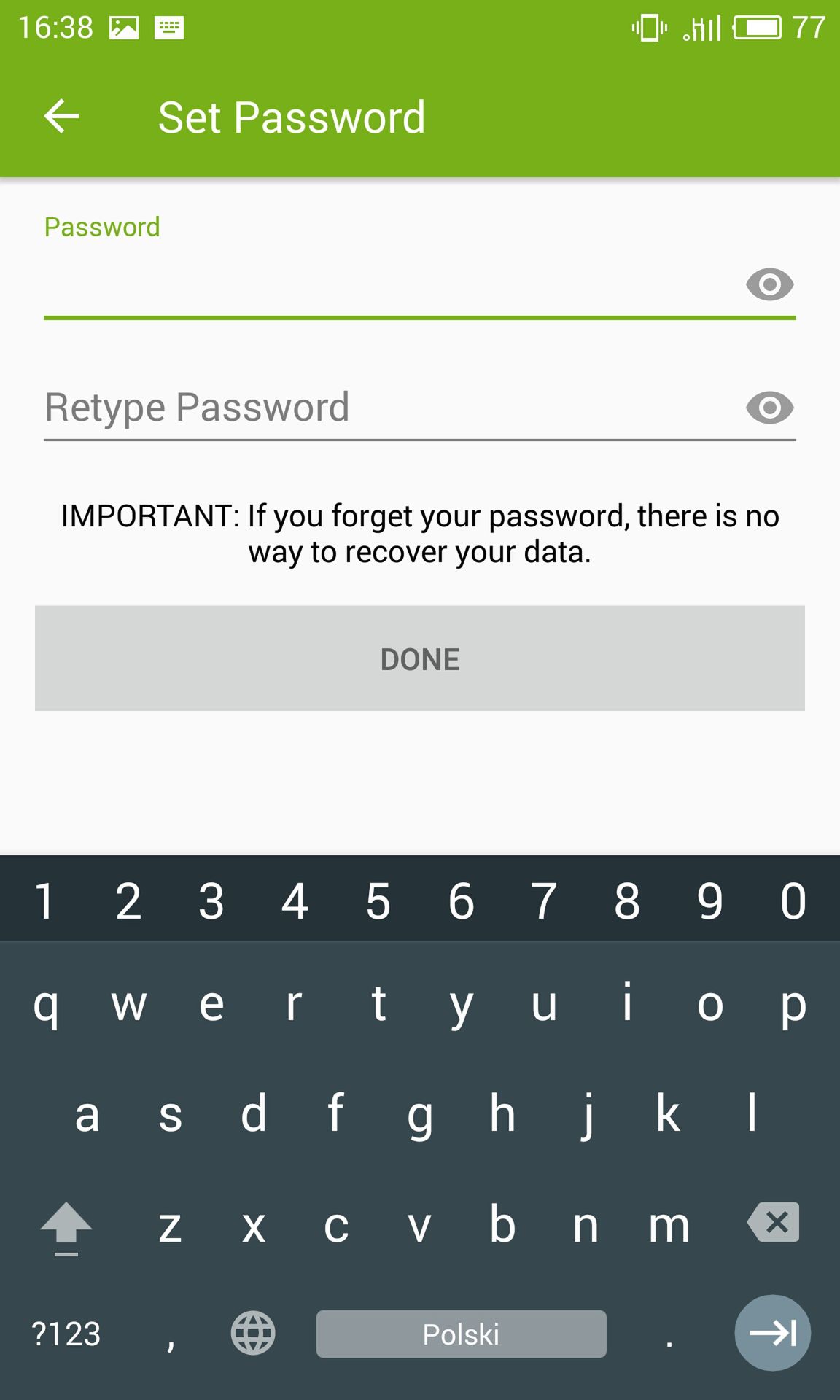Go back from Set Password screen
840x1400 pixels.
coord(61,117)
